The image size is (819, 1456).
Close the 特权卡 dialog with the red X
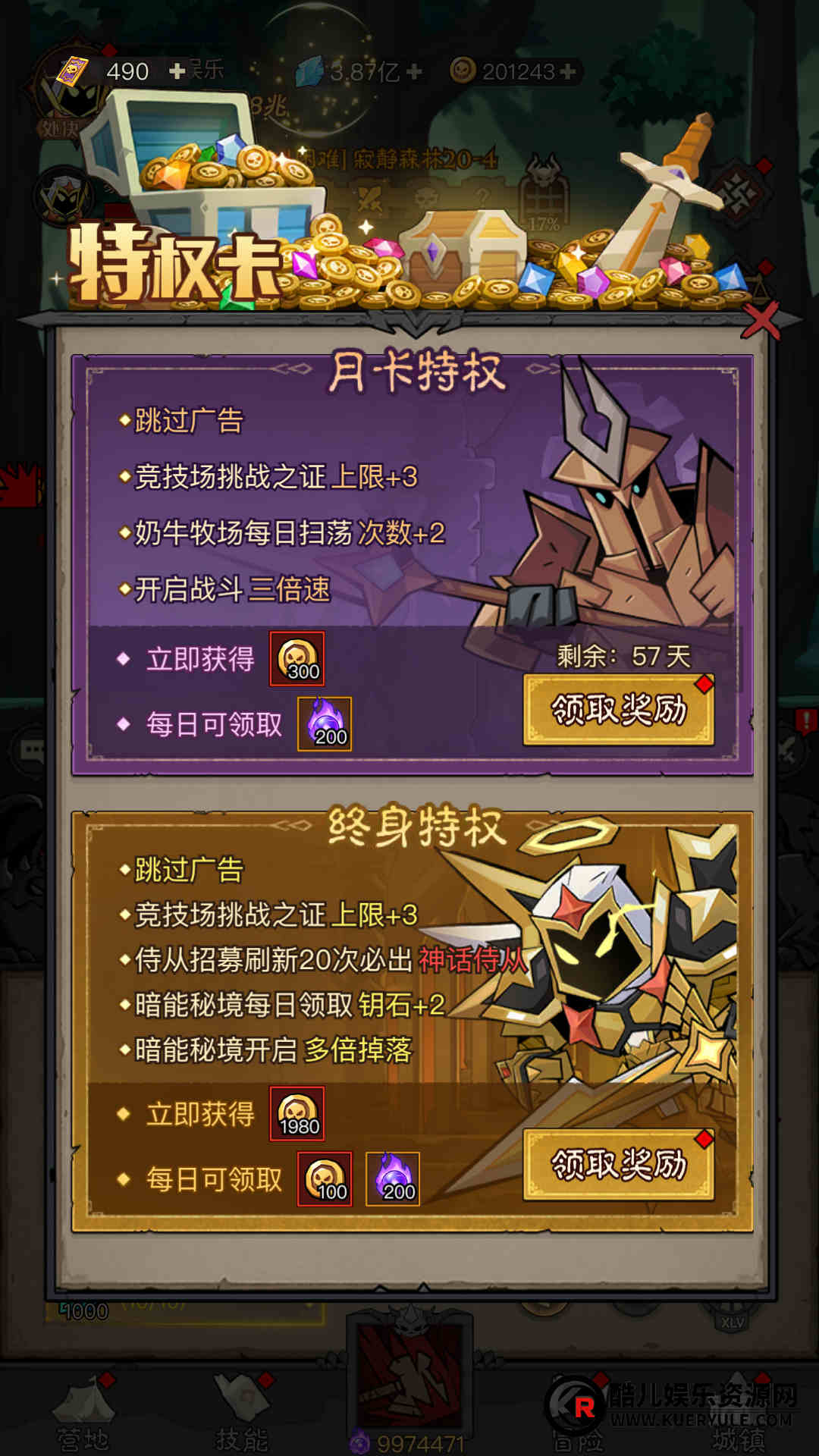[x=761, y=320]
